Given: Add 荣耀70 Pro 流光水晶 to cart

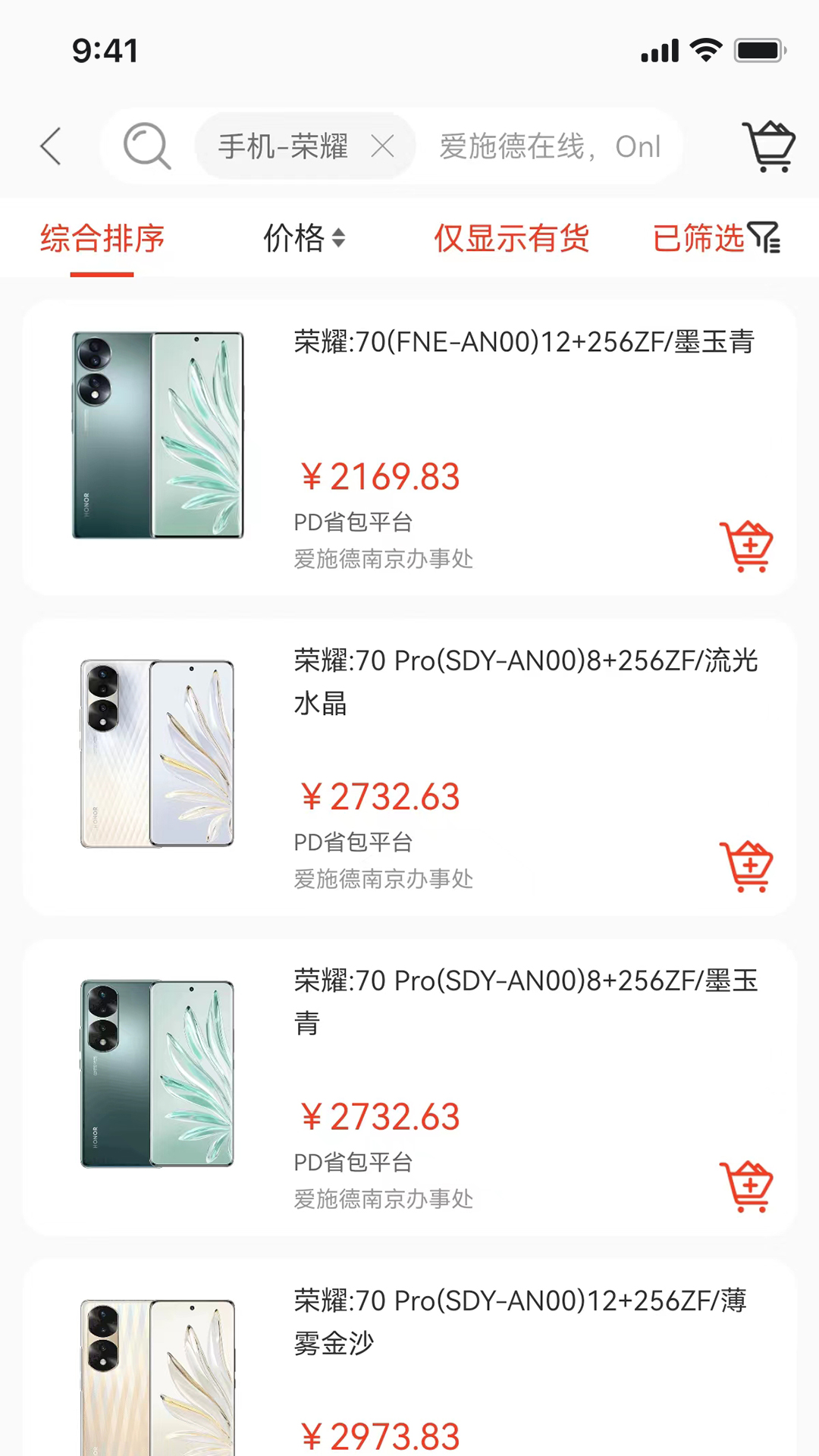Looking at the screenshot, I should pos(746,866).
